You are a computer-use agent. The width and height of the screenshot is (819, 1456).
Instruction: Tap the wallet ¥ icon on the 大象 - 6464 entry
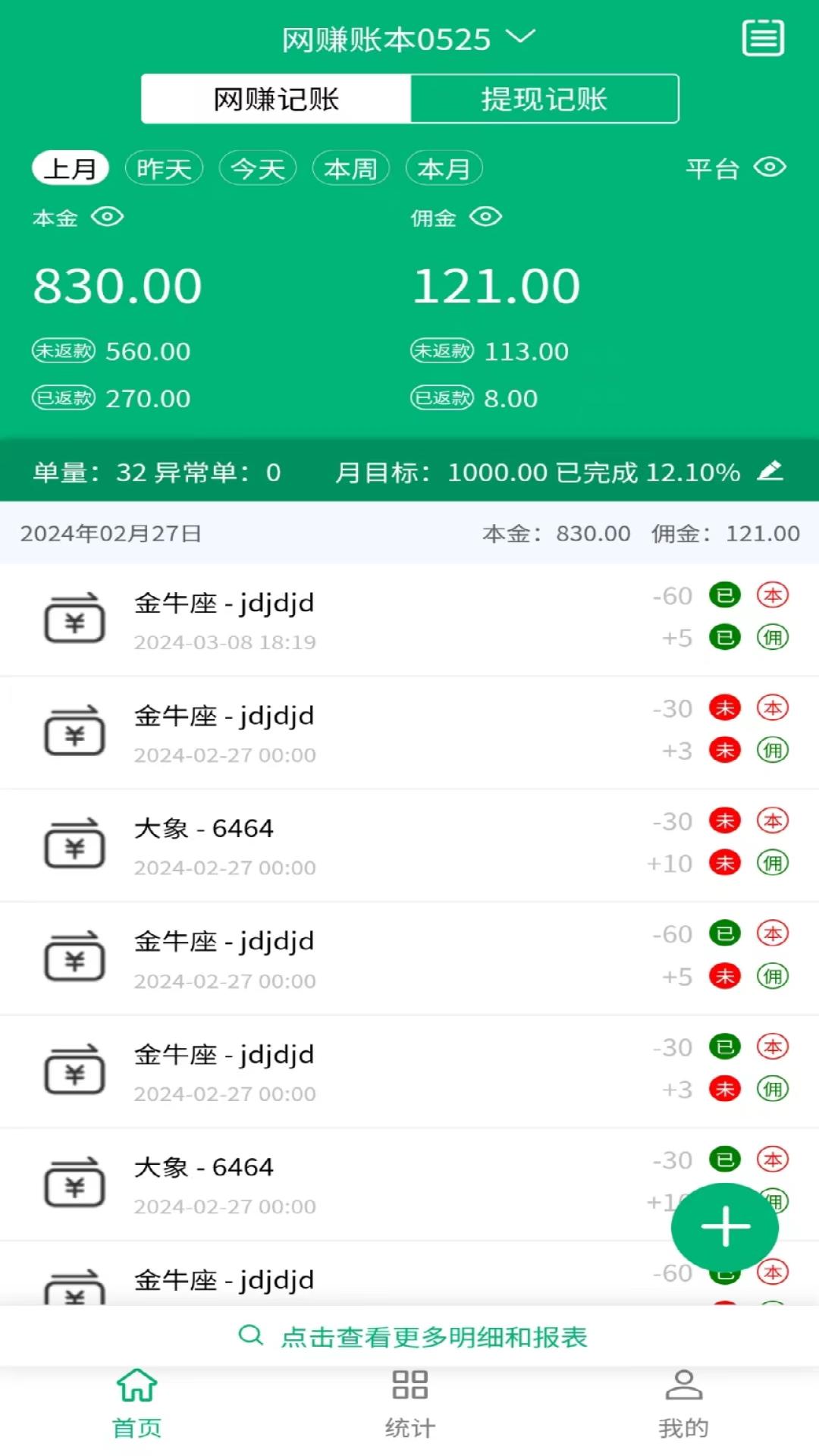pos(74,844)
